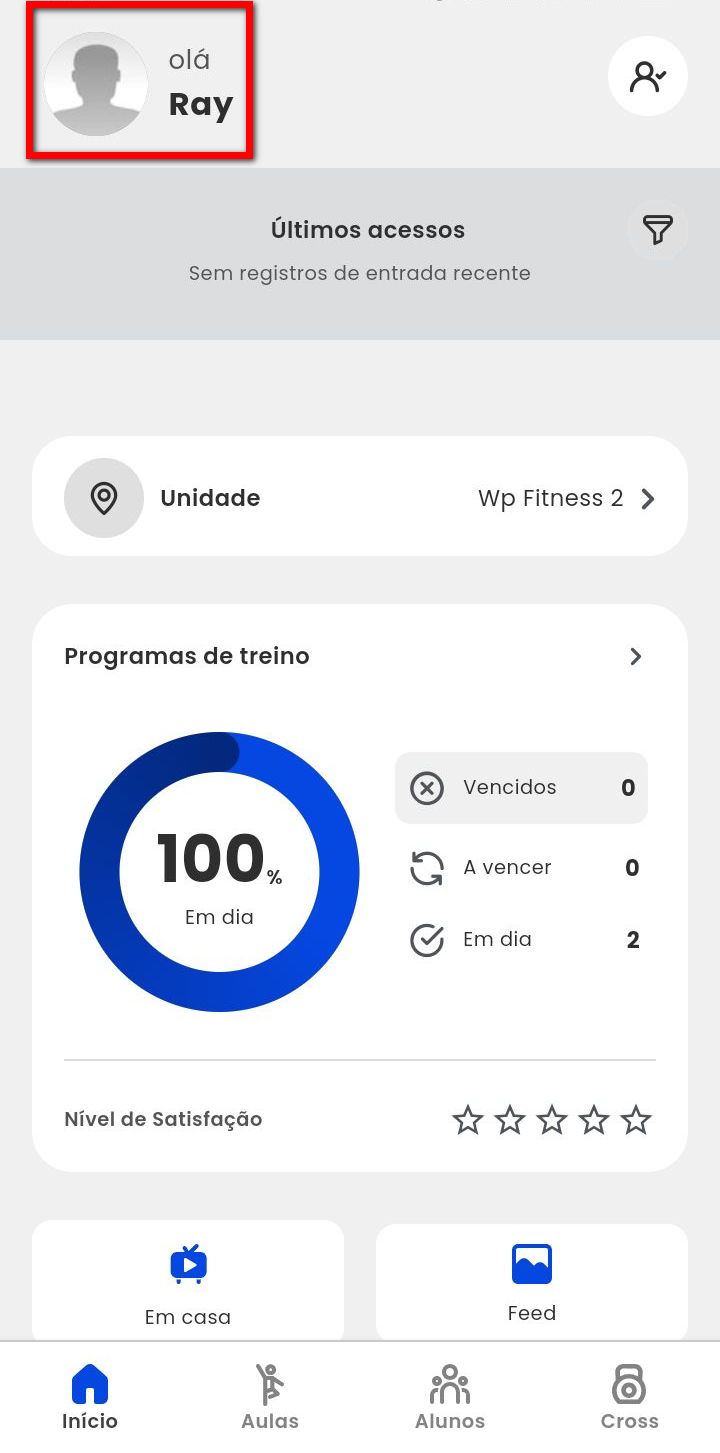Open Ray's profile avatar
Screen dimensions: 720x1453
tap(96, 84)
